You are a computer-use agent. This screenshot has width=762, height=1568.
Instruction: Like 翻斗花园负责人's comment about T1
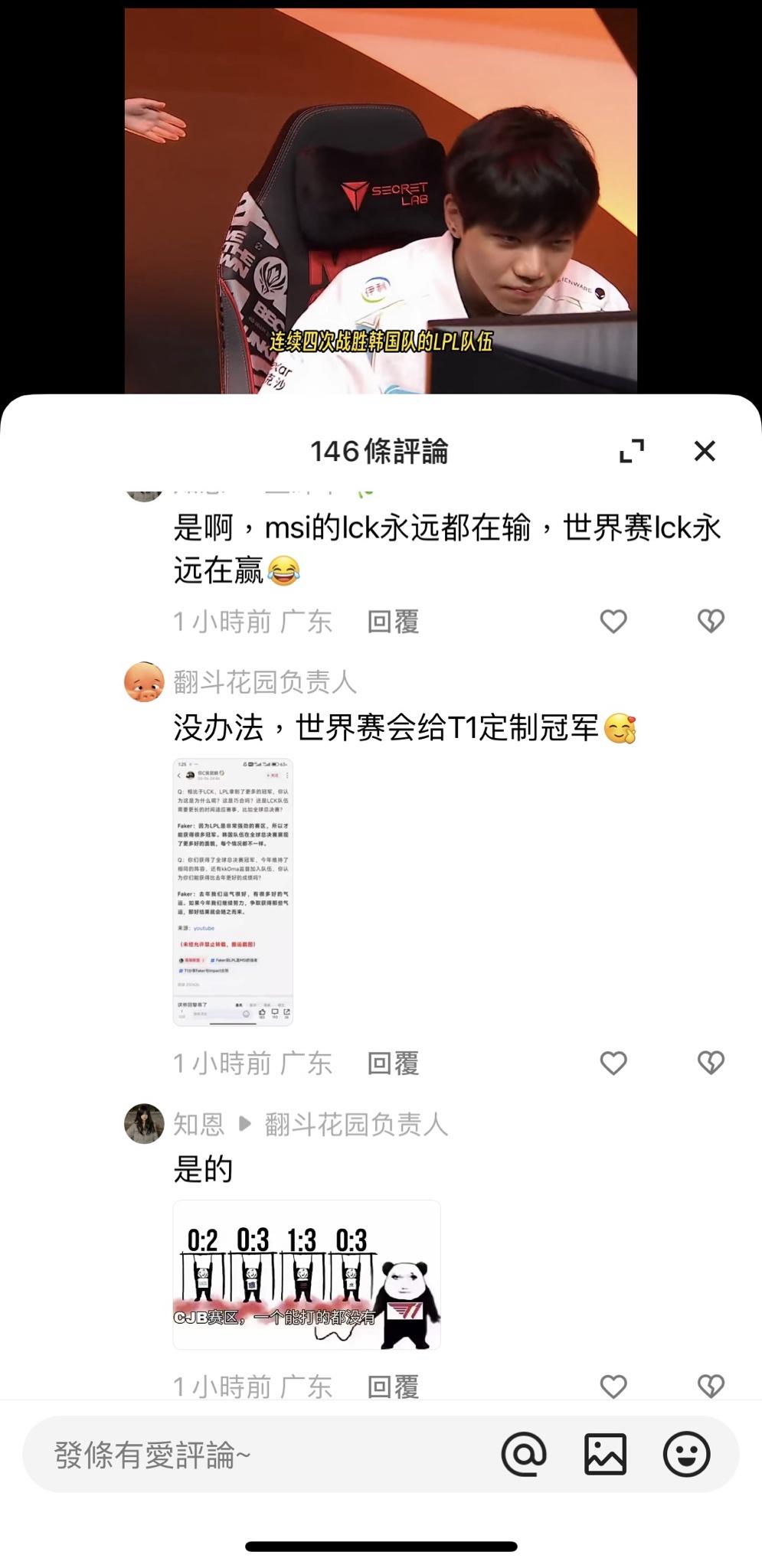tap(613, 1063)
